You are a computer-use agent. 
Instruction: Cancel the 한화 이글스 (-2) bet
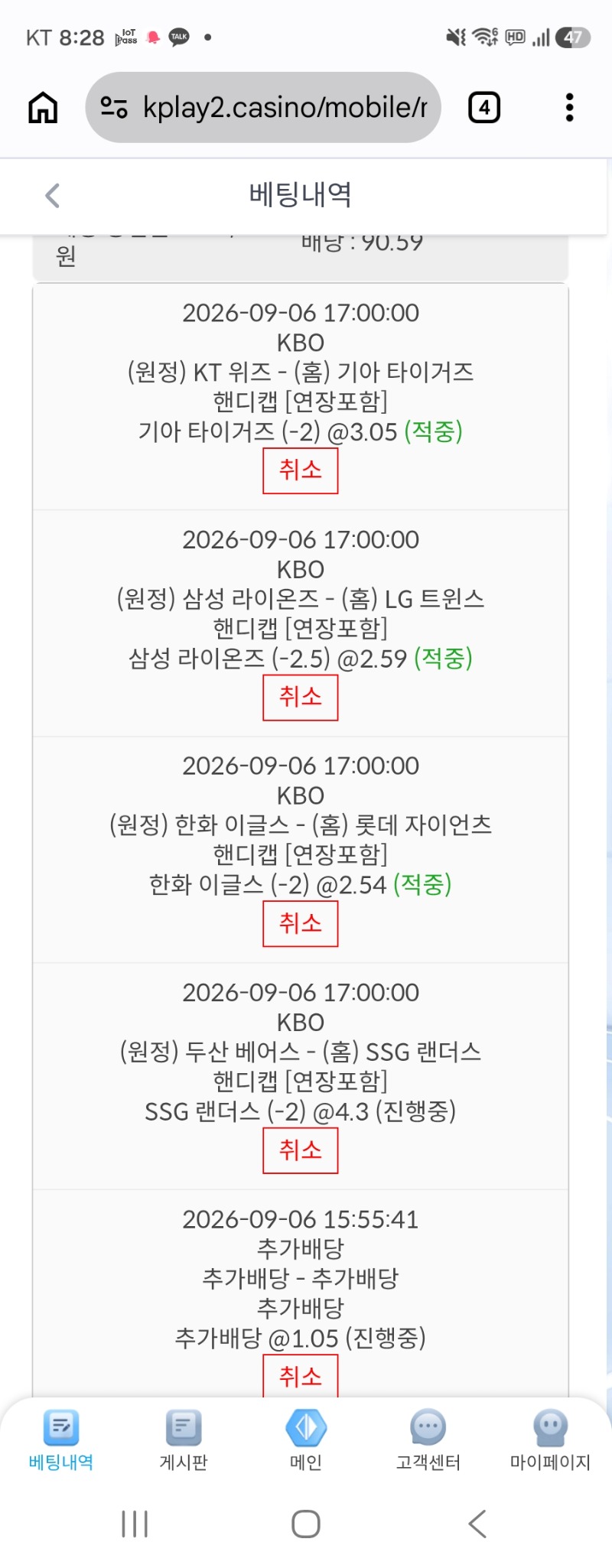pos(301,924)
